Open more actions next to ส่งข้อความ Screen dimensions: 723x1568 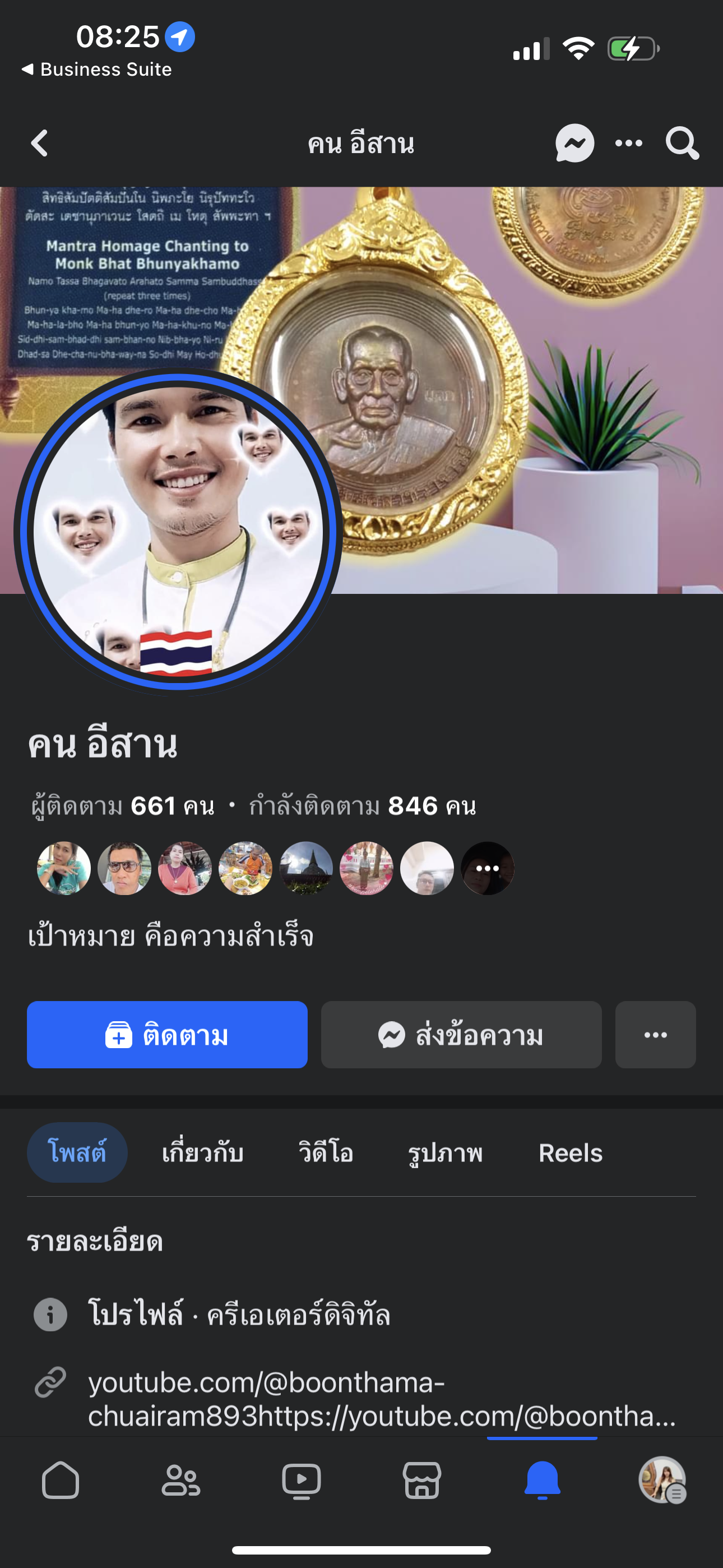(x=655, y=1035)
